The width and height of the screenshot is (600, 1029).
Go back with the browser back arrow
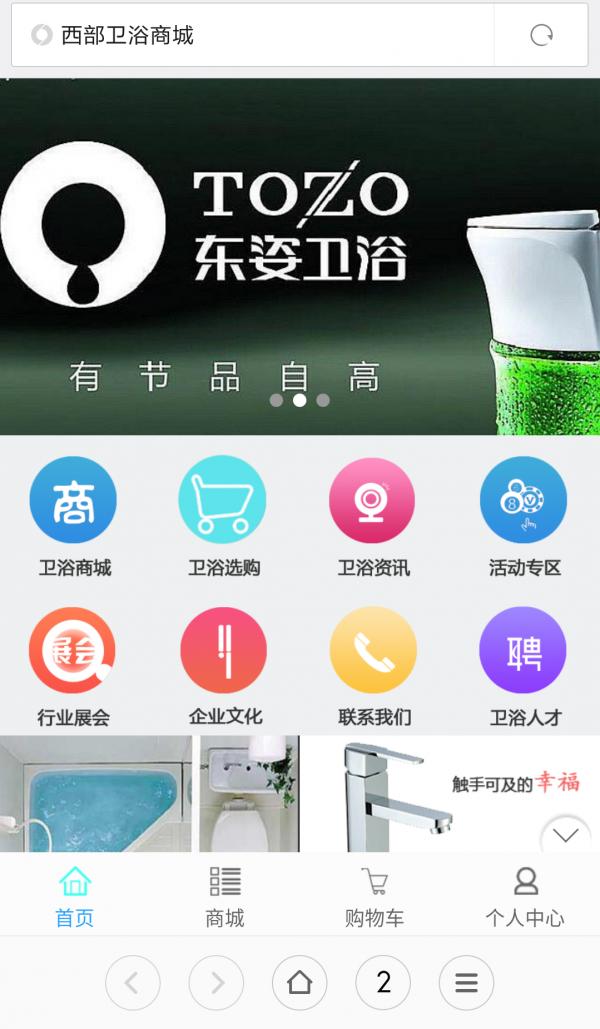tap(133, 983)
